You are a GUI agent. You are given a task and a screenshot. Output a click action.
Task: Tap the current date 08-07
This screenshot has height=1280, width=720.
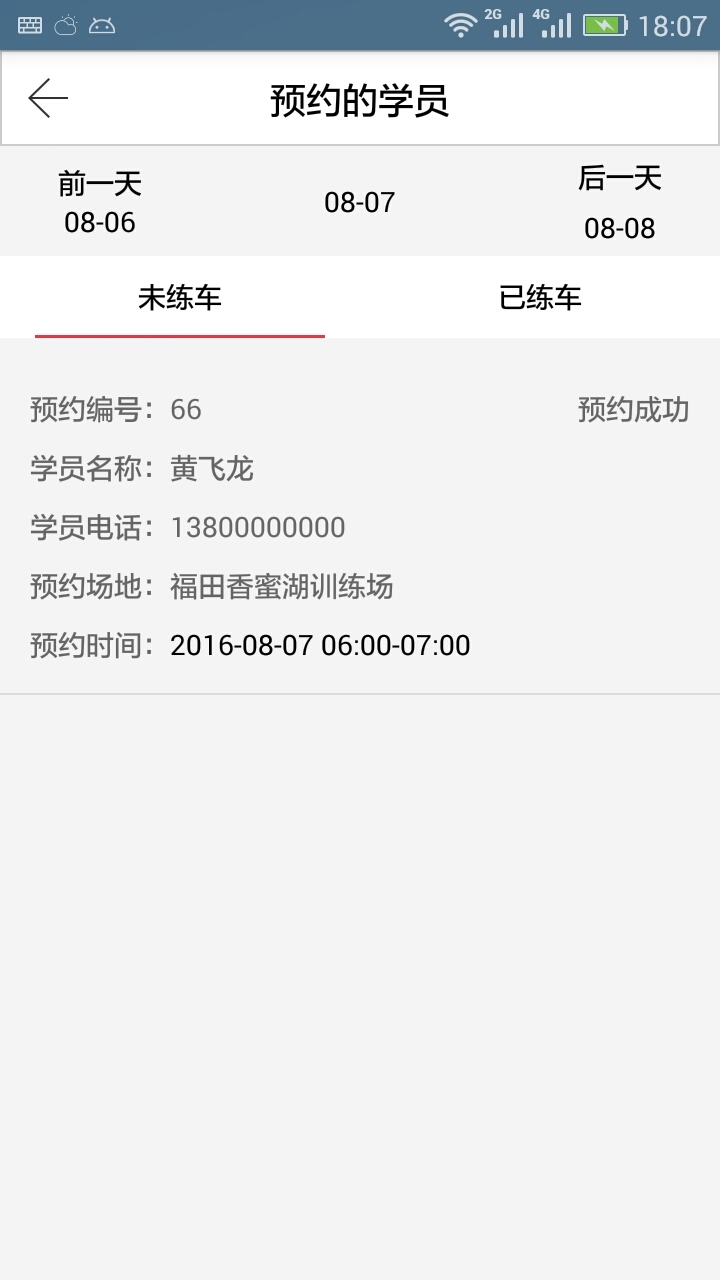359,203
